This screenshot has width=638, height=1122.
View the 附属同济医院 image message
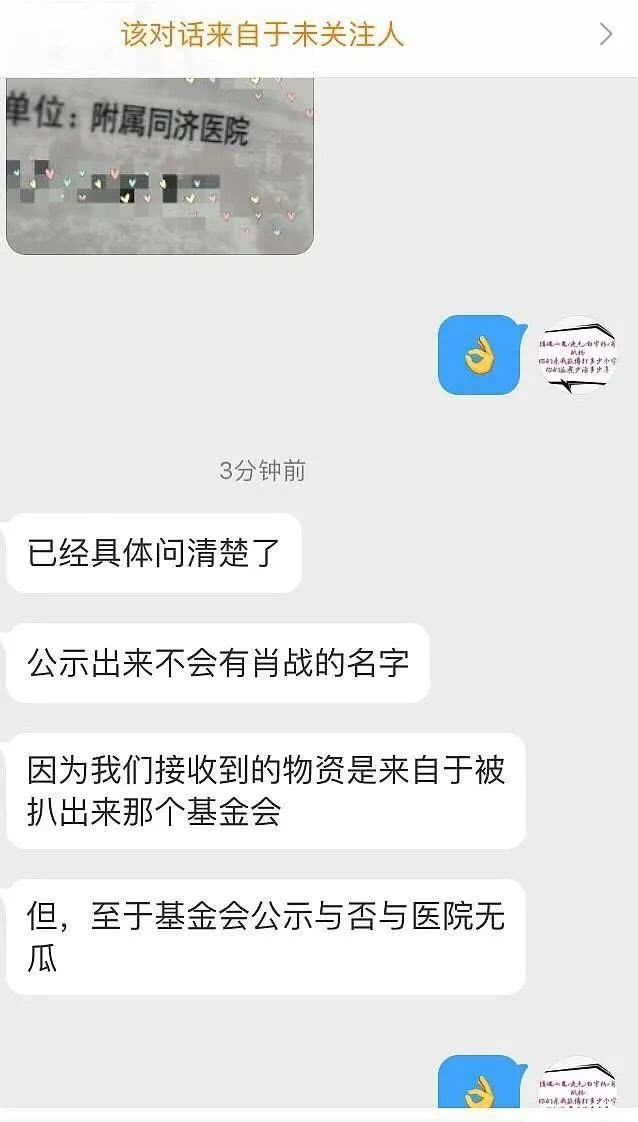click(160, 165)
